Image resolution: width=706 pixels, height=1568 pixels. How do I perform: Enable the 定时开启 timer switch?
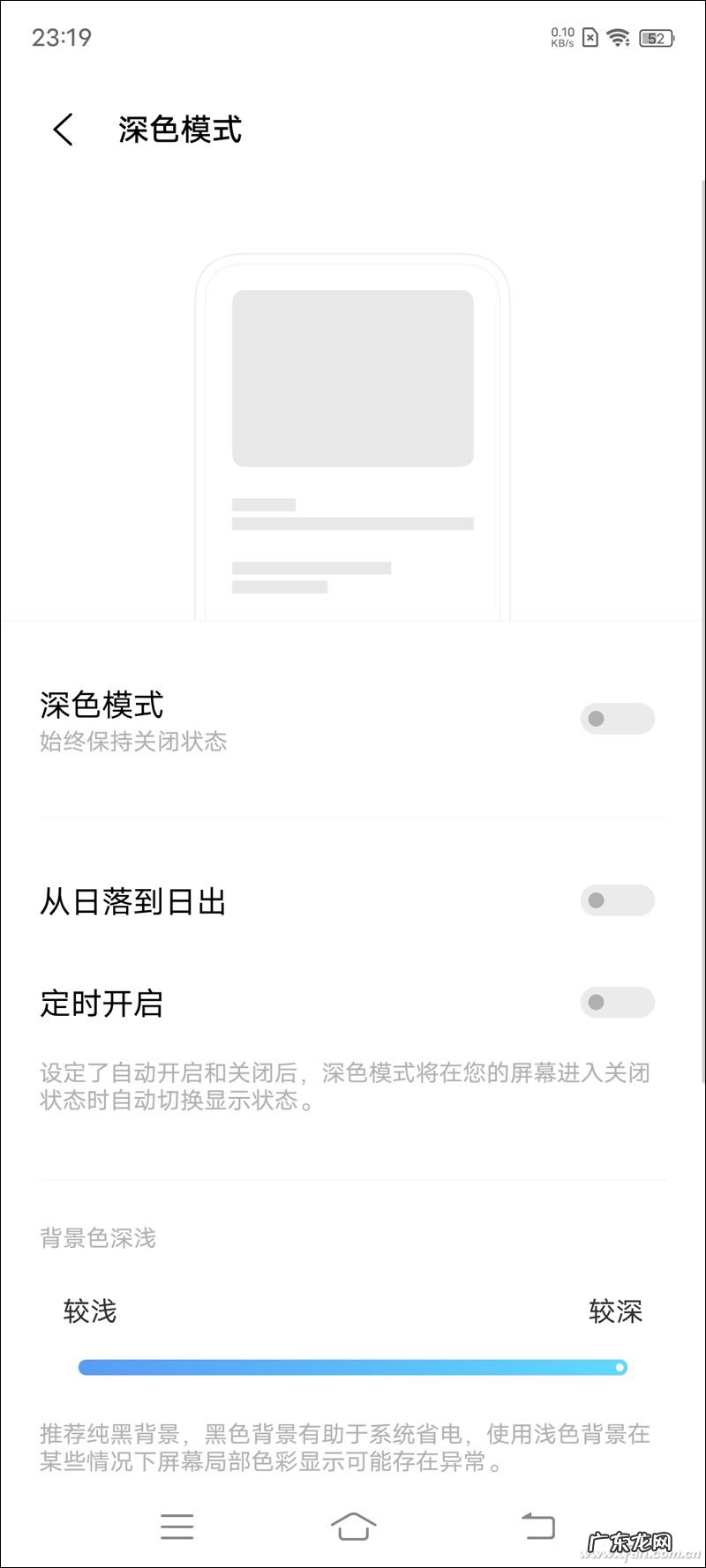point(617,1003)
